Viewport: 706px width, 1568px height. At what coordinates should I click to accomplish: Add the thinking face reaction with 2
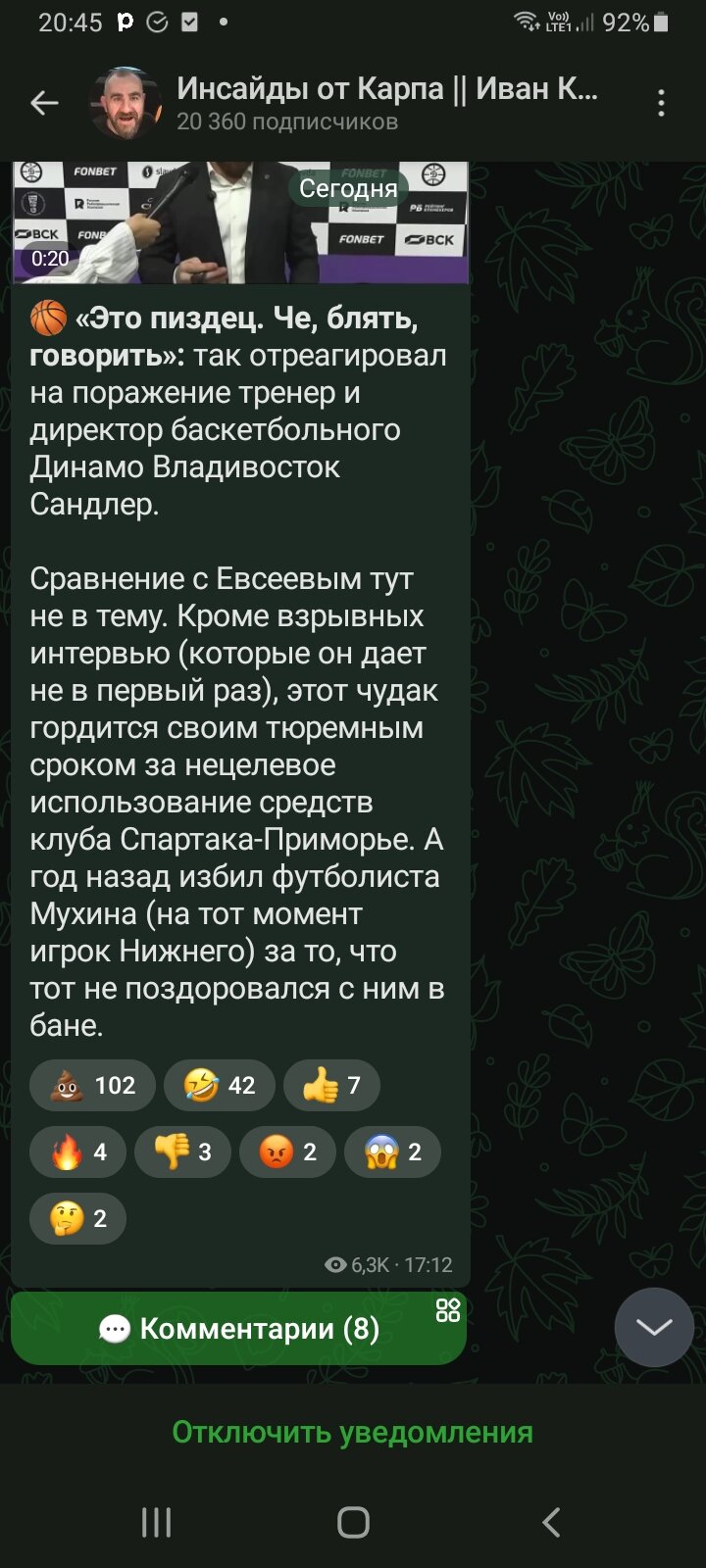tap(78, 1218)
